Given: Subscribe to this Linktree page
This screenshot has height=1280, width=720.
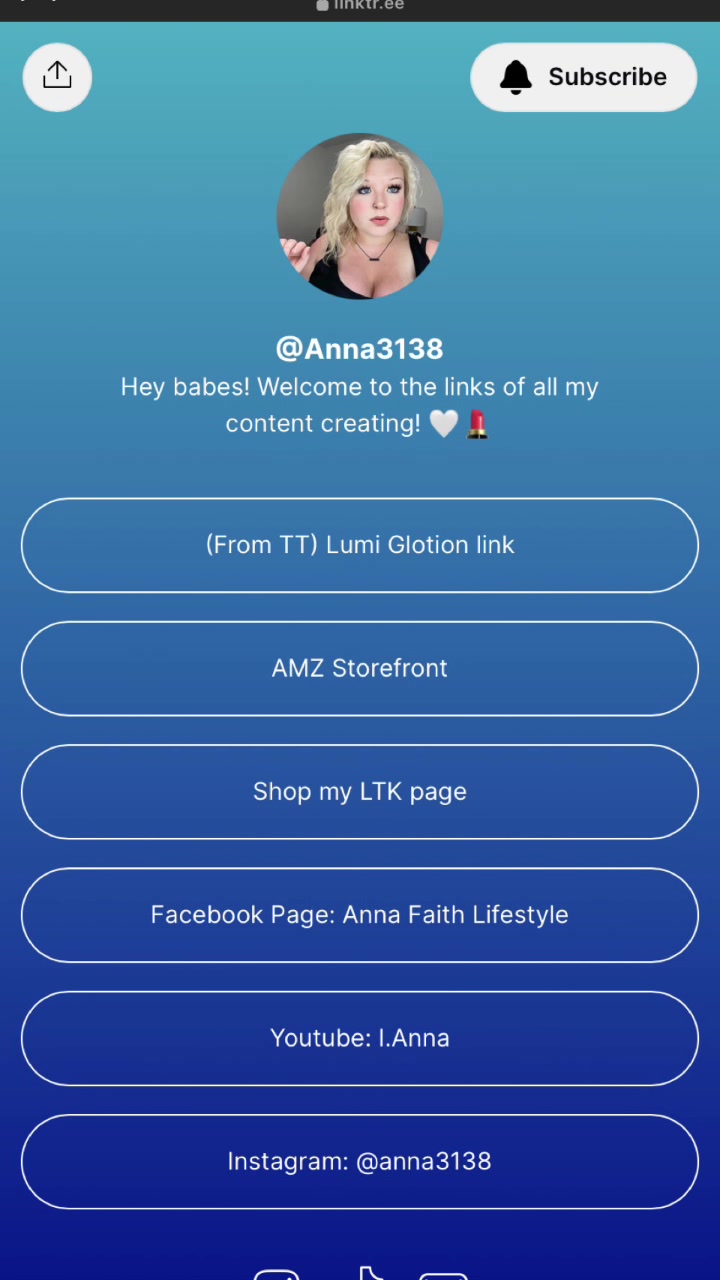Looking at the screenshot, I should click(x=583, y=77).
